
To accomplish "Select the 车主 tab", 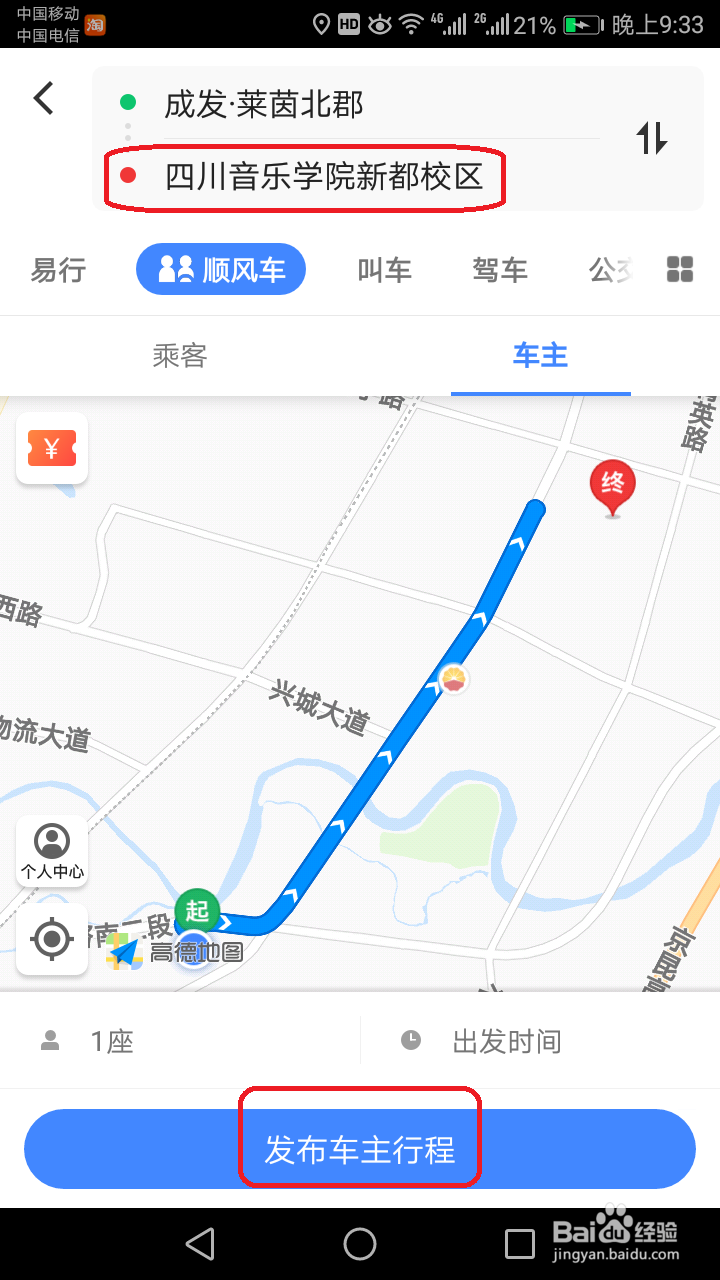I will (540, 356).
